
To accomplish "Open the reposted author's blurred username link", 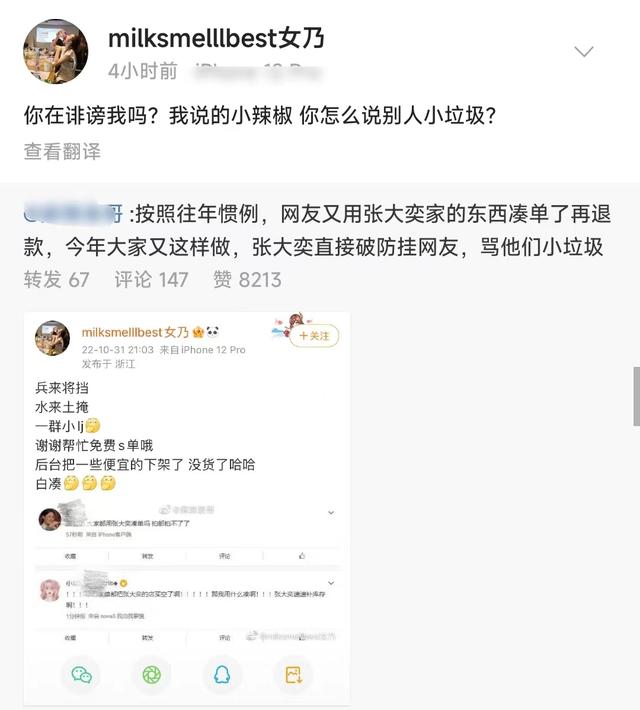I will pos(75,213).
